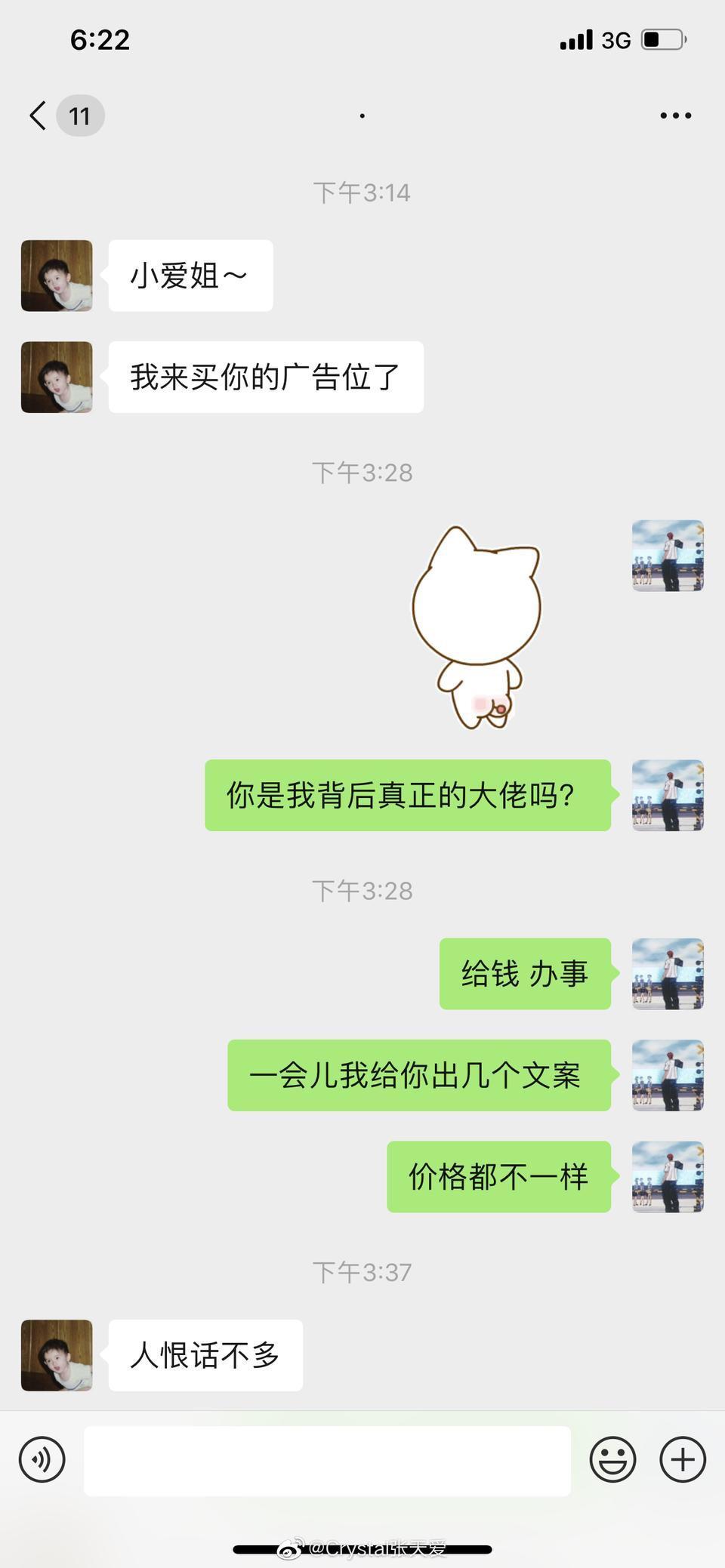Tap the avatar beside the '给钱 办事' message

[668, 974]
